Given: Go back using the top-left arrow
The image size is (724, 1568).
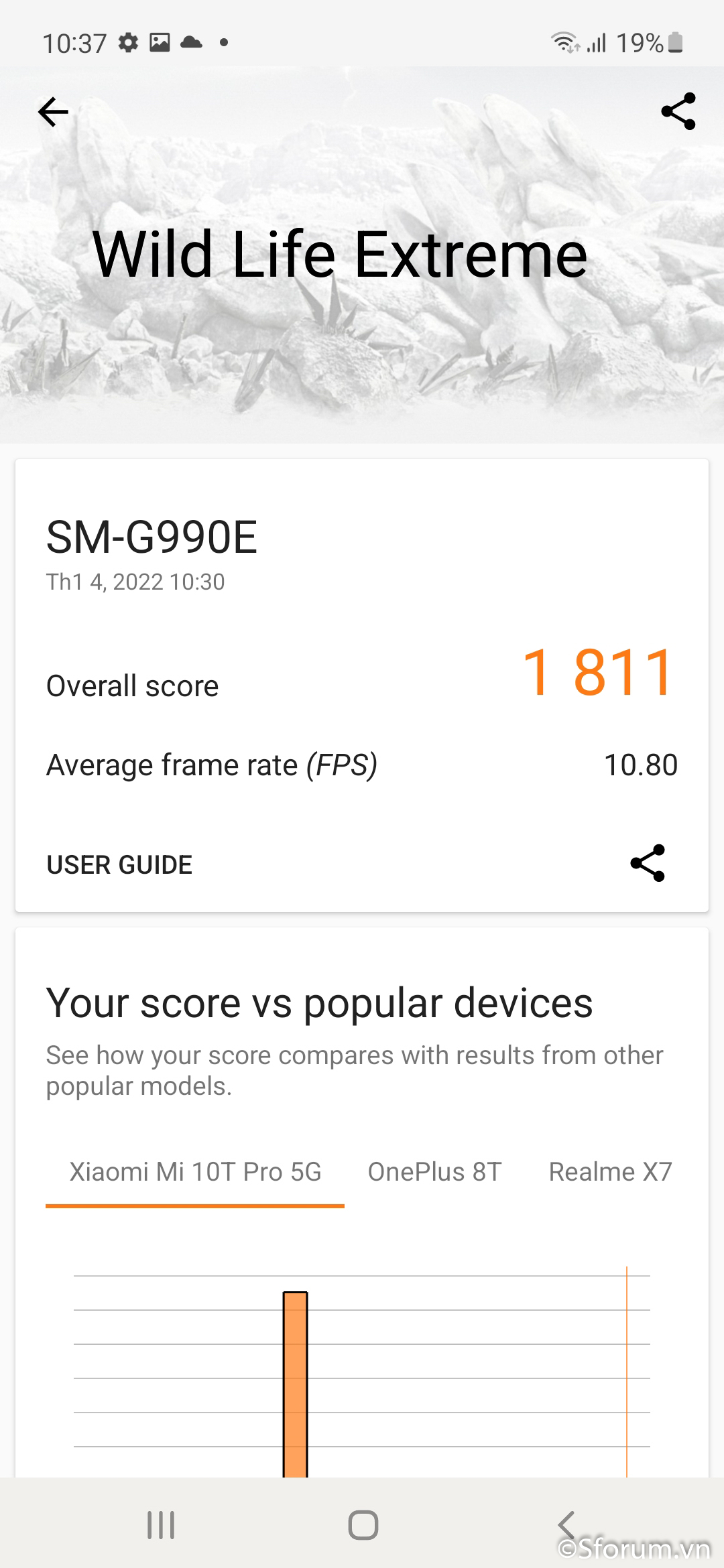Looking at the screenshot, I should 53,112.
